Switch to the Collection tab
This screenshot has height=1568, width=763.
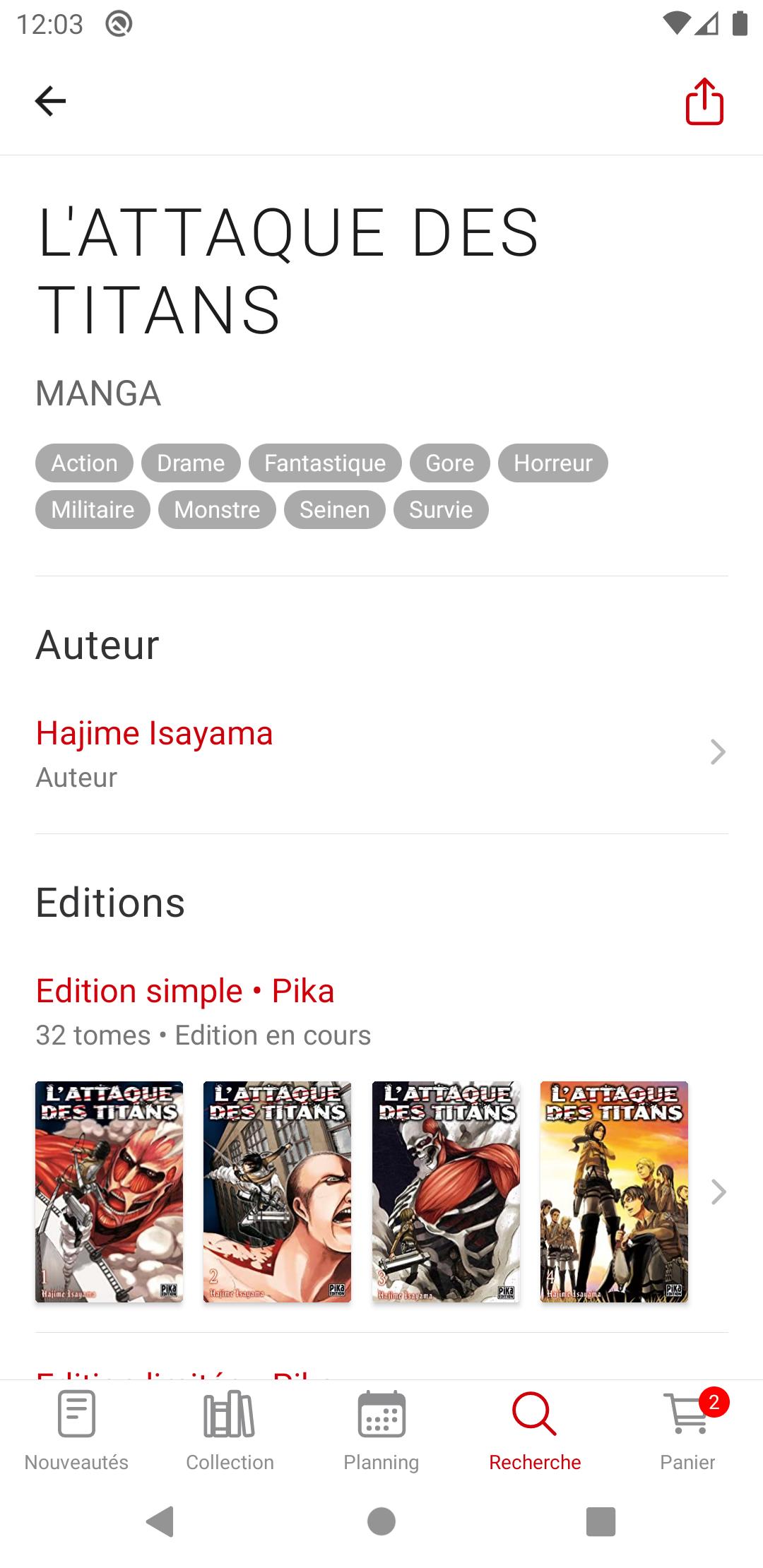[229, 1427]
